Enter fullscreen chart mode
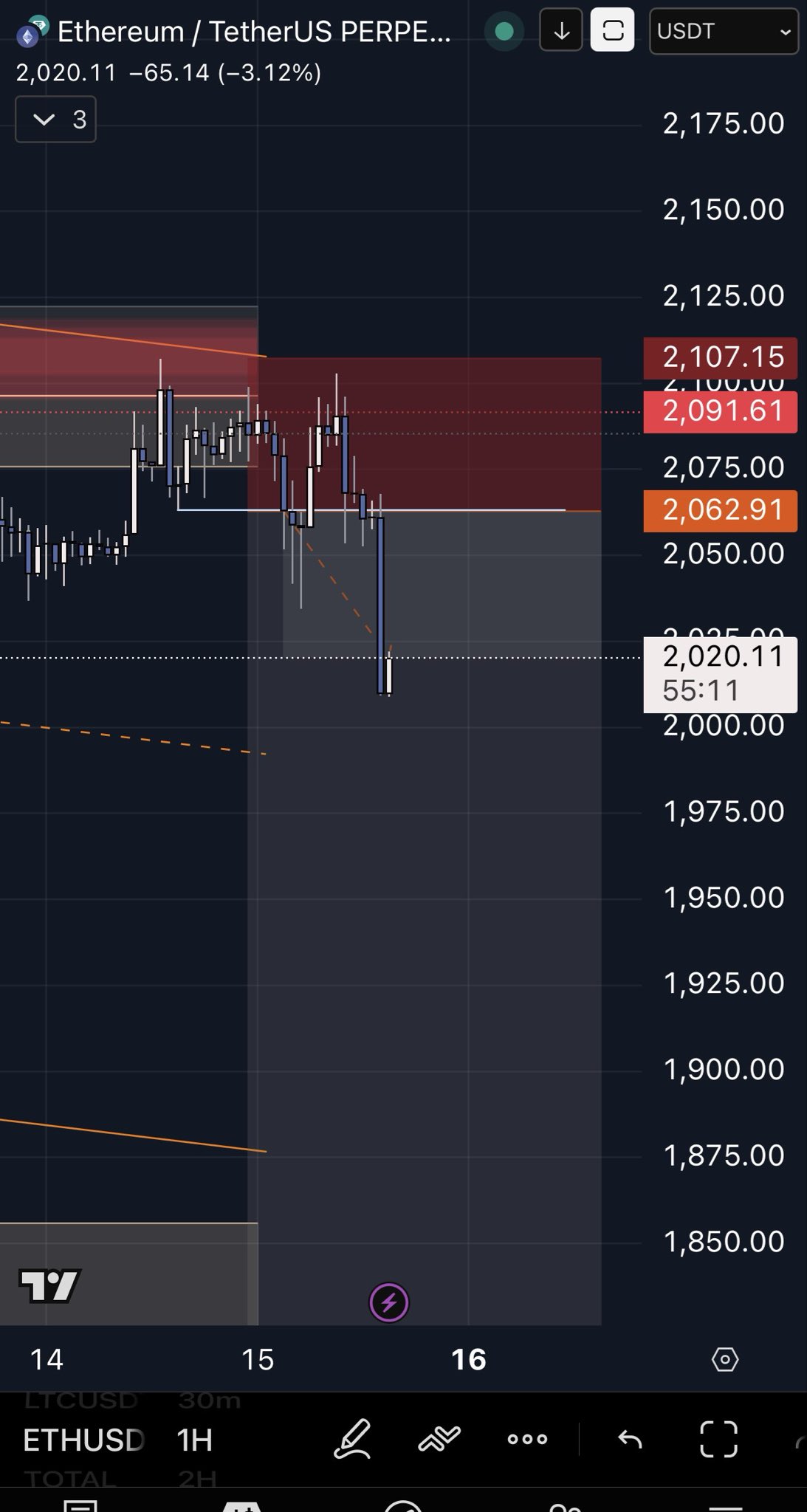 pos(718,1439)
